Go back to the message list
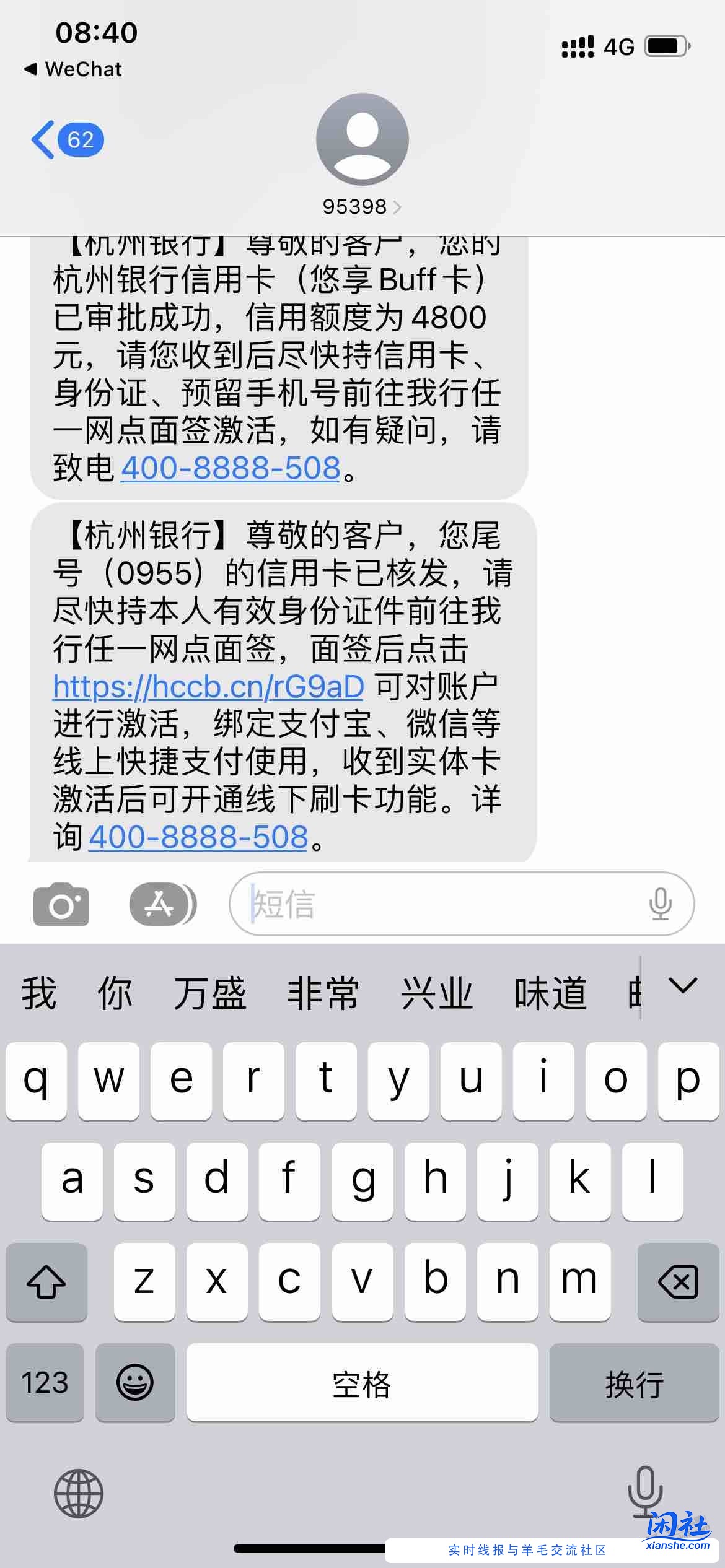 click(x=65, y=139)
